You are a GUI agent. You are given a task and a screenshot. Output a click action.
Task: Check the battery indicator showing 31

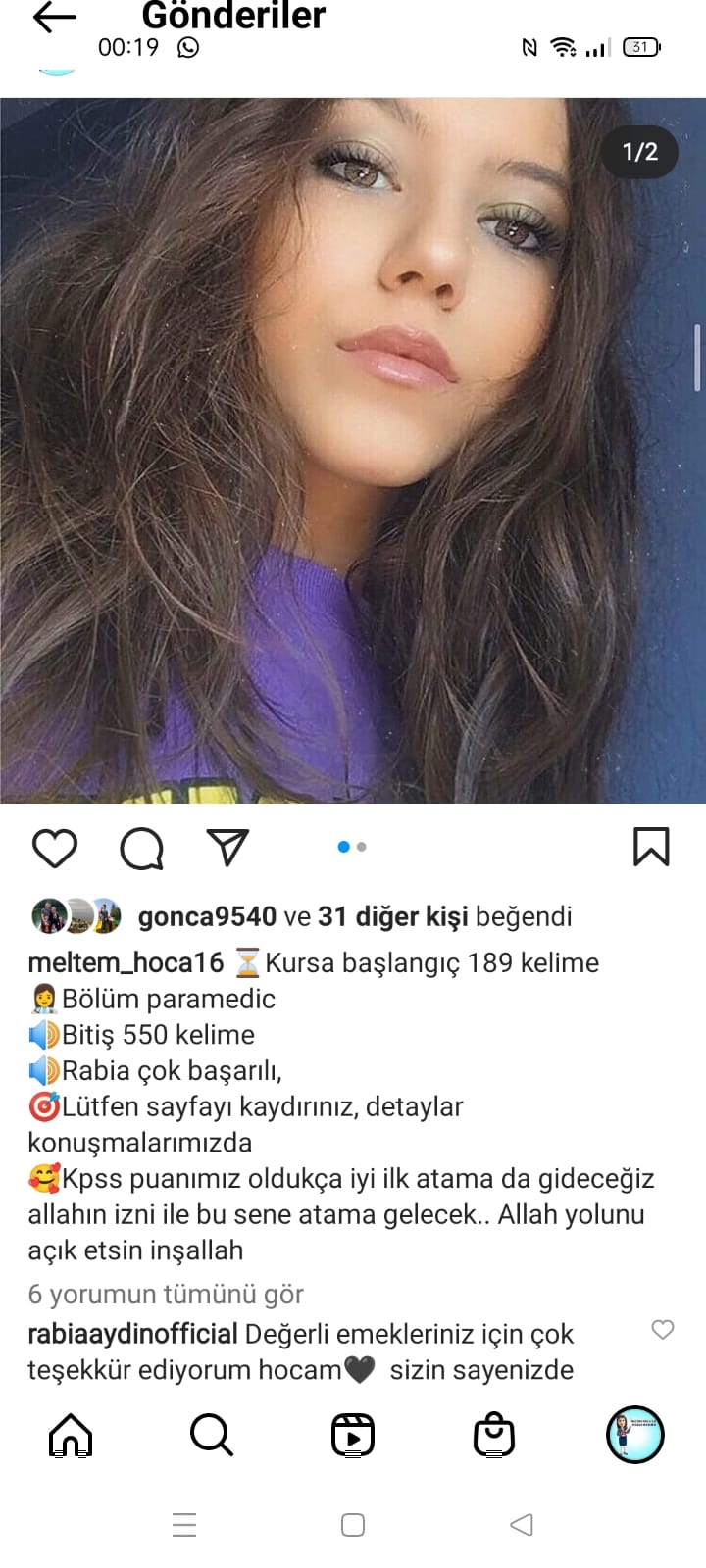pyautogui.click(x=641, y=46)
